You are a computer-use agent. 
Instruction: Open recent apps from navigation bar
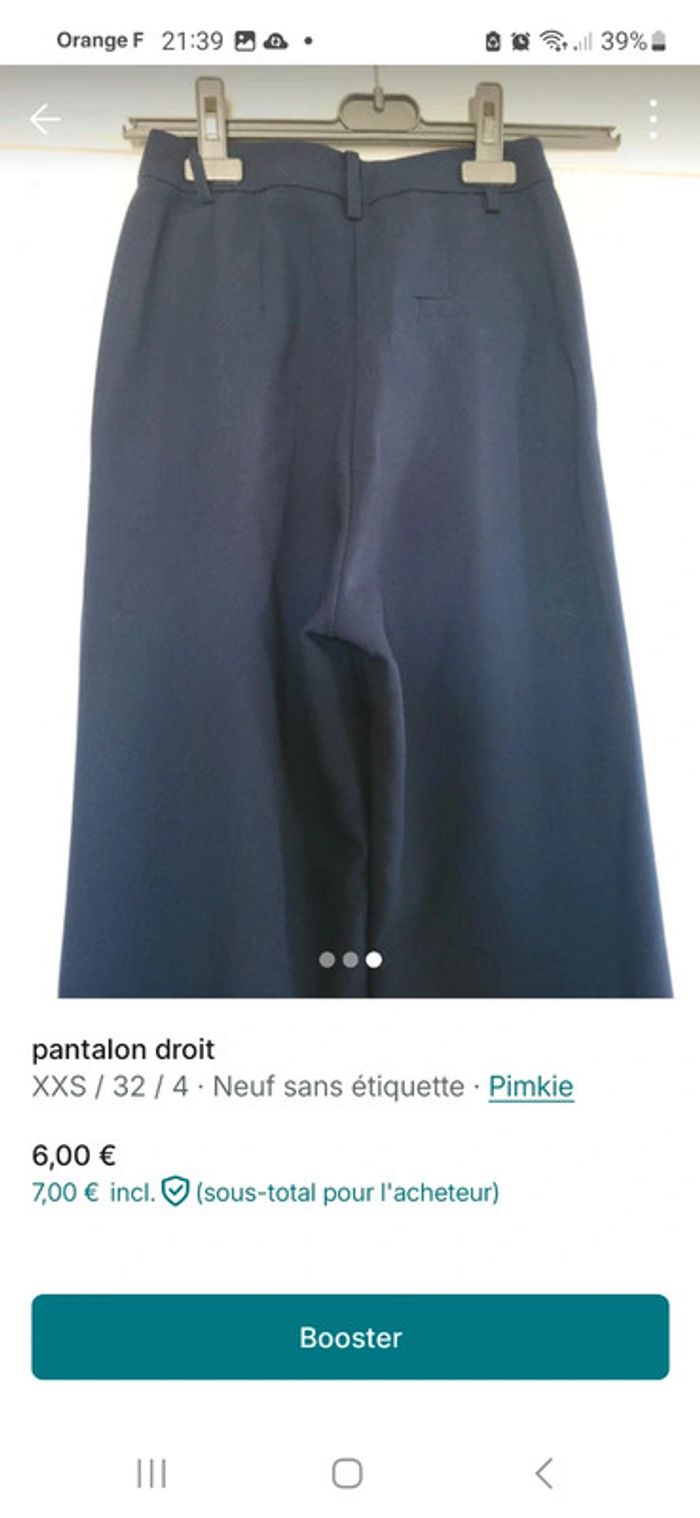point(151,1473)
